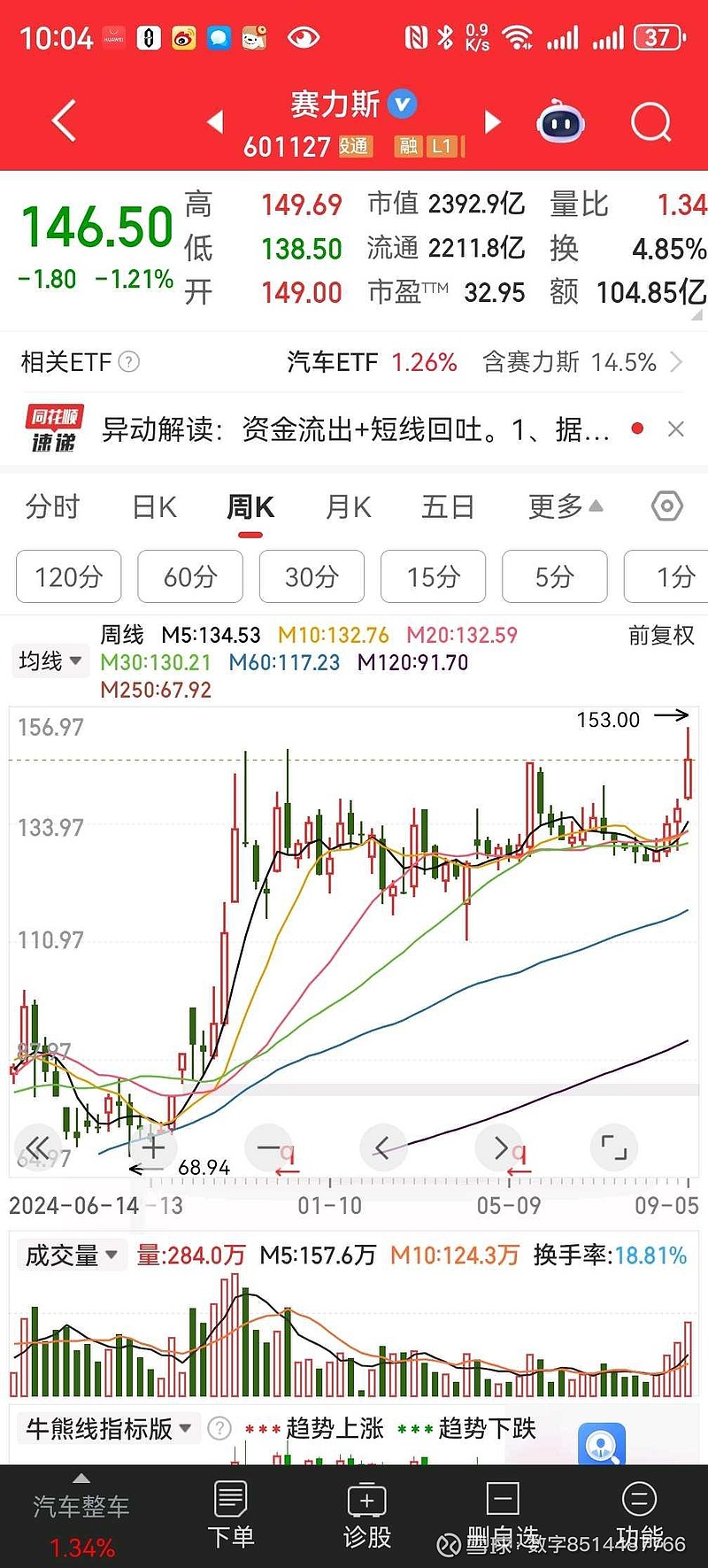Switch to the next stock
The height and width of the screenshot is (1568, 708).
click(x=493, y=122)
